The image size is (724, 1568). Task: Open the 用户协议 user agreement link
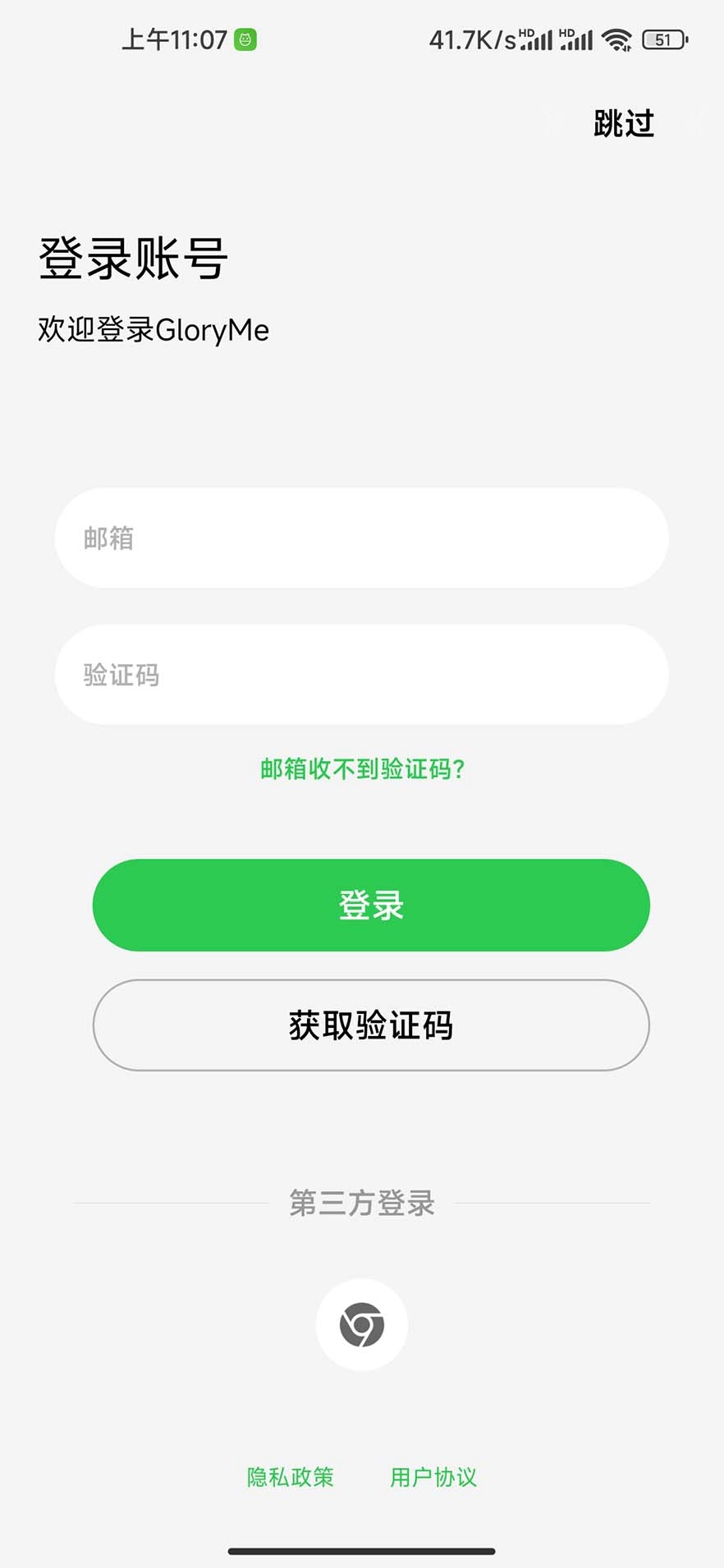click(434, 1477)
